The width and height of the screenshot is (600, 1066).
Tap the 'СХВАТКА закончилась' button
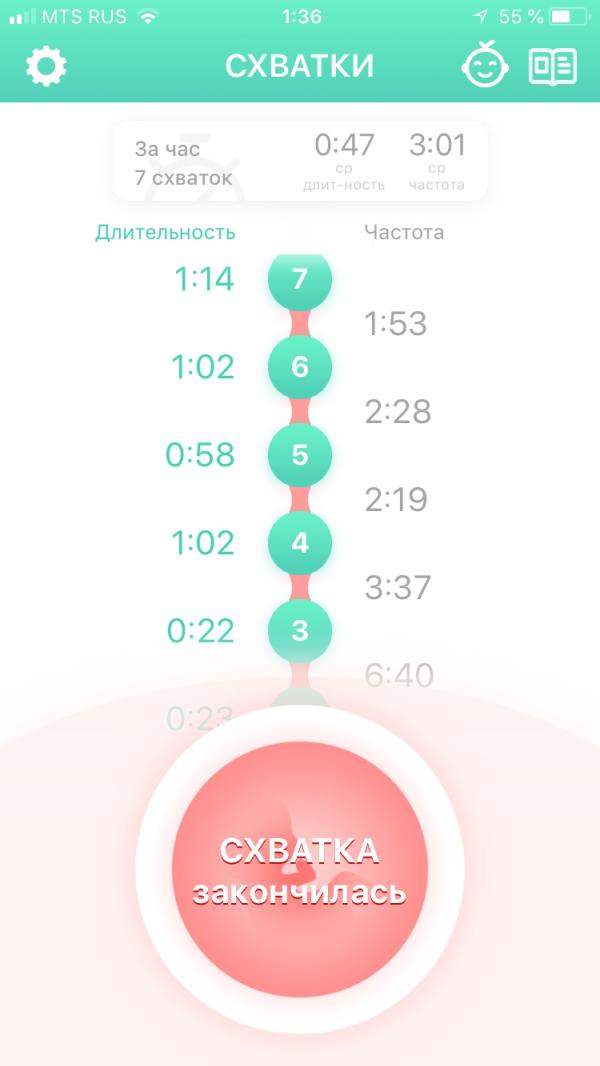click(x=300, y=870)
